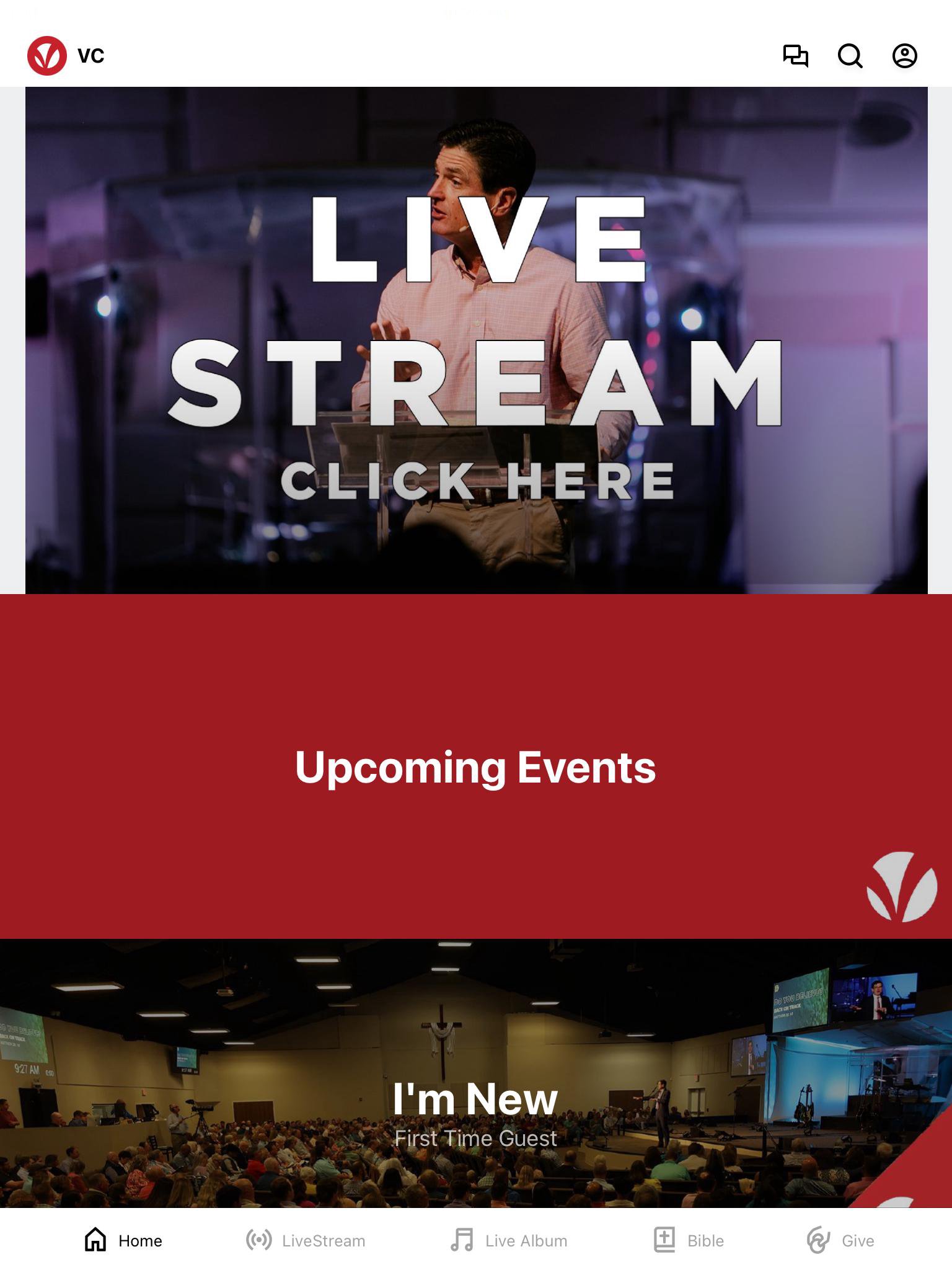The height and width of the screenshot is (1270, 952).
Task: Open the Upcoming Events card
Action: coord(476,766)
